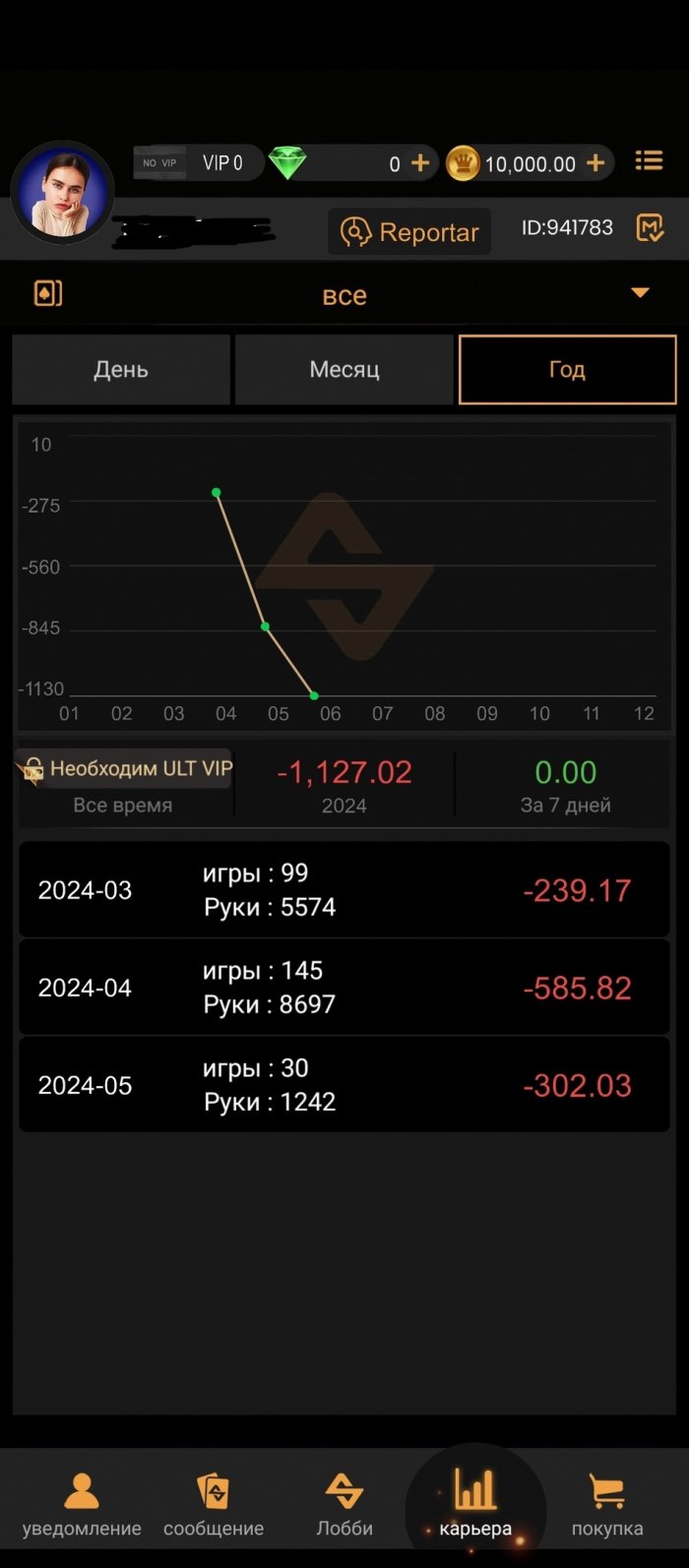Open the VIP 0 status badge
Viewport: 689px width, 1568px height.
coord(199,163)
